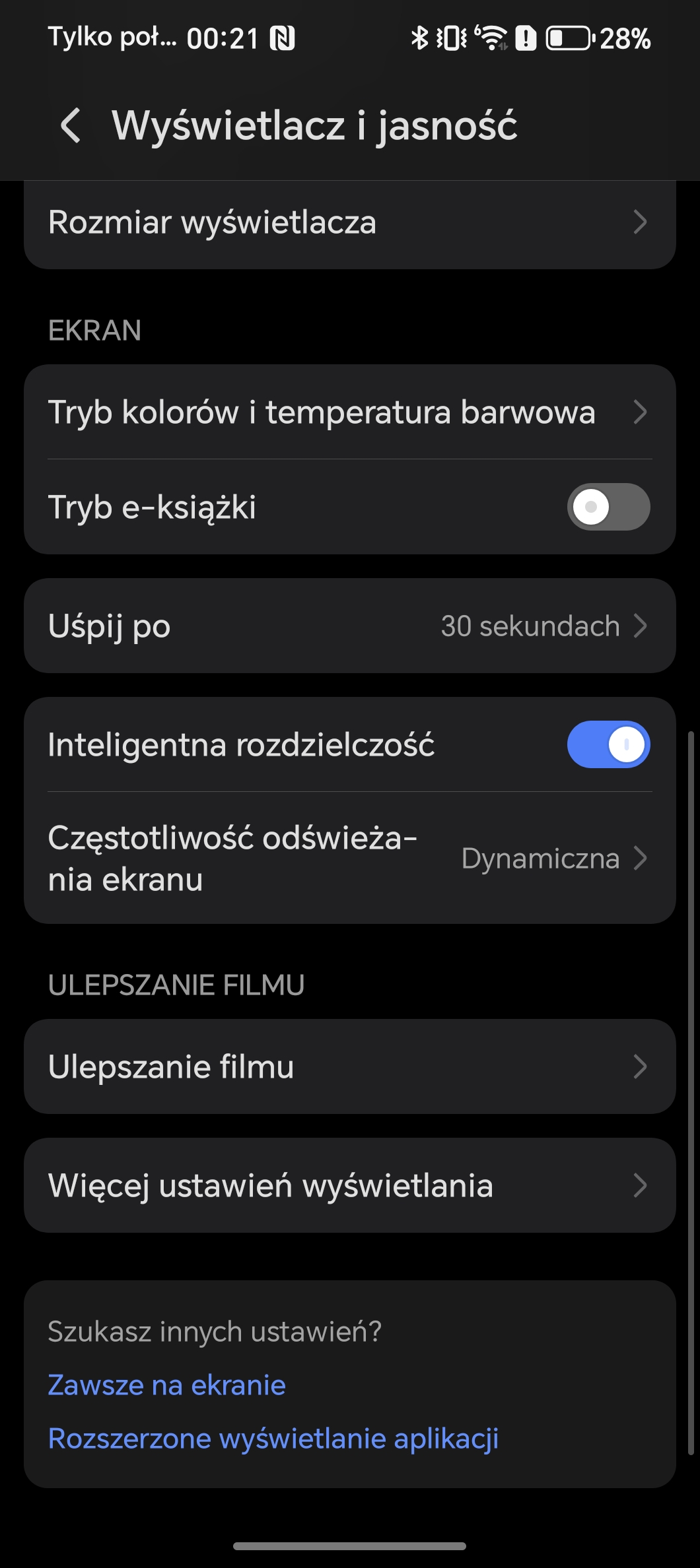The height and width of the screenshot is (1568, 700).
Task: Follow the Rozszerzone wyświetlanie aplikacji link
Action: click(273, 1439)
